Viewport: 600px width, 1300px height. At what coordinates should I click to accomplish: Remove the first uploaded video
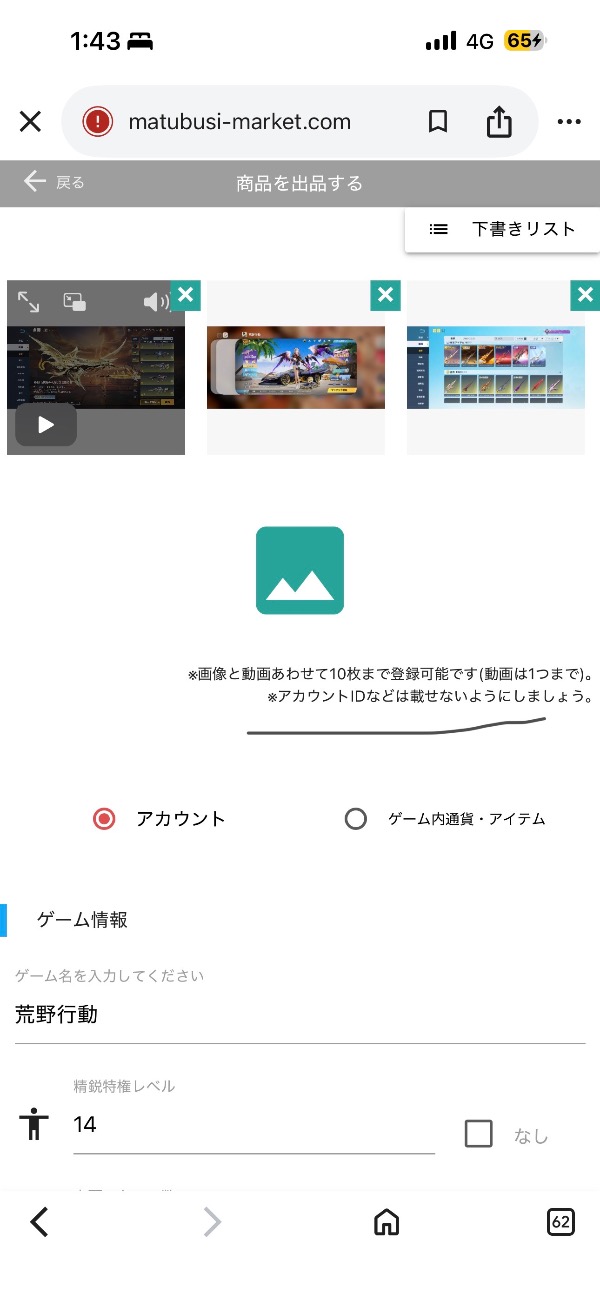(185, 295)
